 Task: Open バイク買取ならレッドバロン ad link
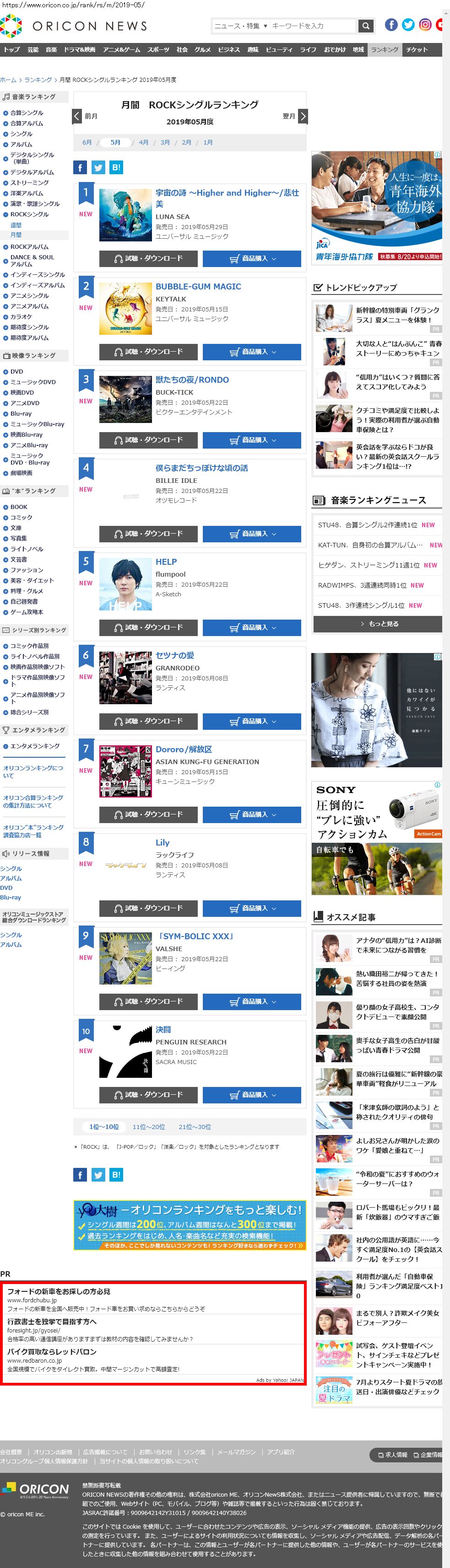[x=52, y=1351]
